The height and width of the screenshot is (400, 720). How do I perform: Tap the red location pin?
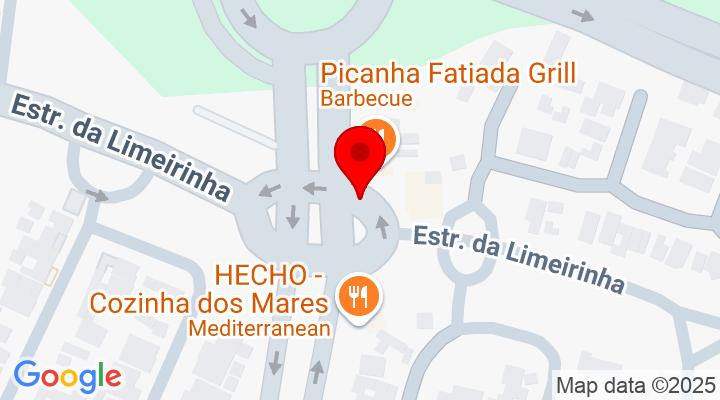(359, 157)
